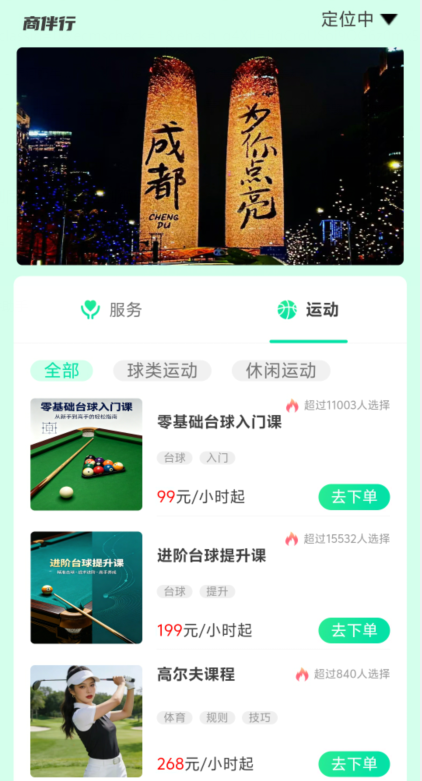Select the 运动 tab
This screenshot has height=781, width=422.
coord(308,310)
